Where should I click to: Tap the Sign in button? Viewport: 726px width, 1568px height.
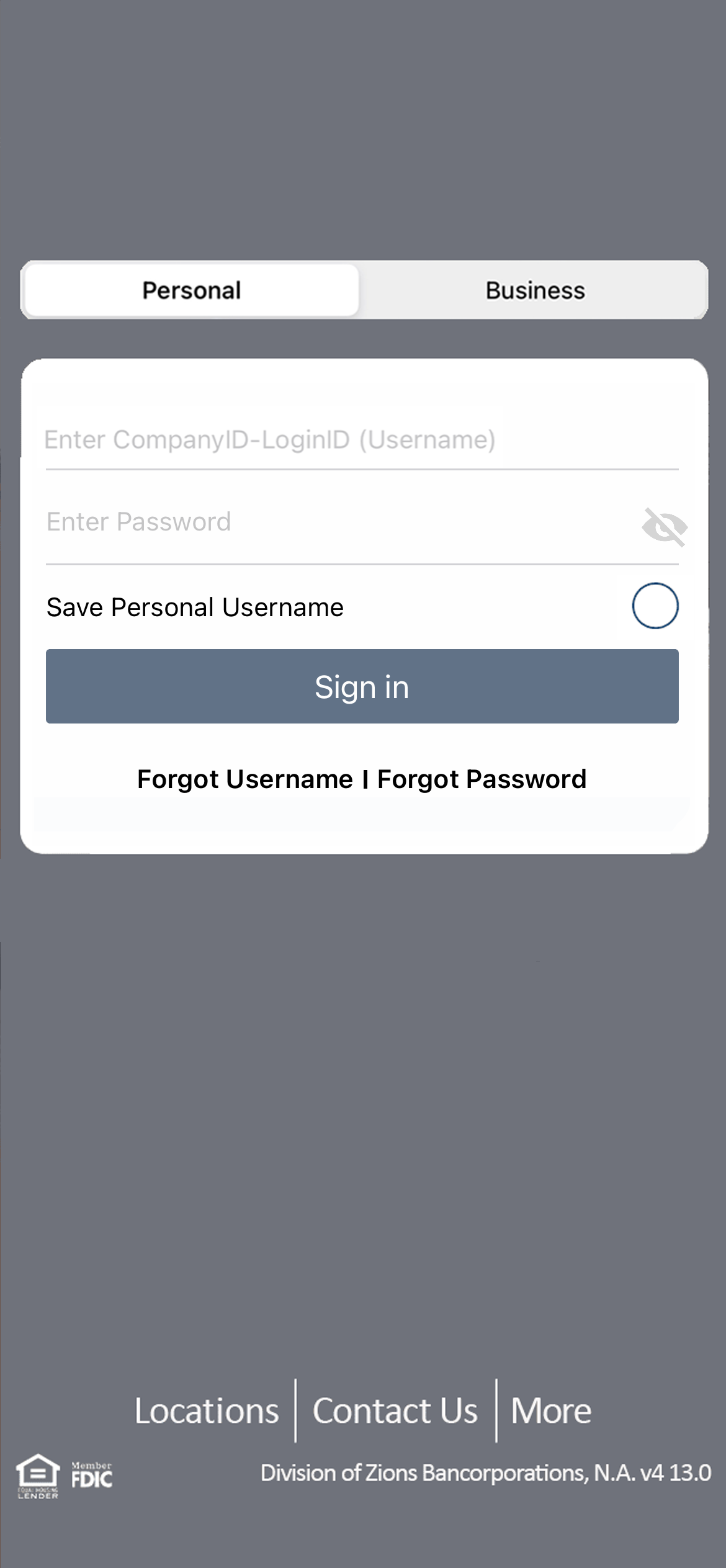pyautogui.click(x=362, y=686)
